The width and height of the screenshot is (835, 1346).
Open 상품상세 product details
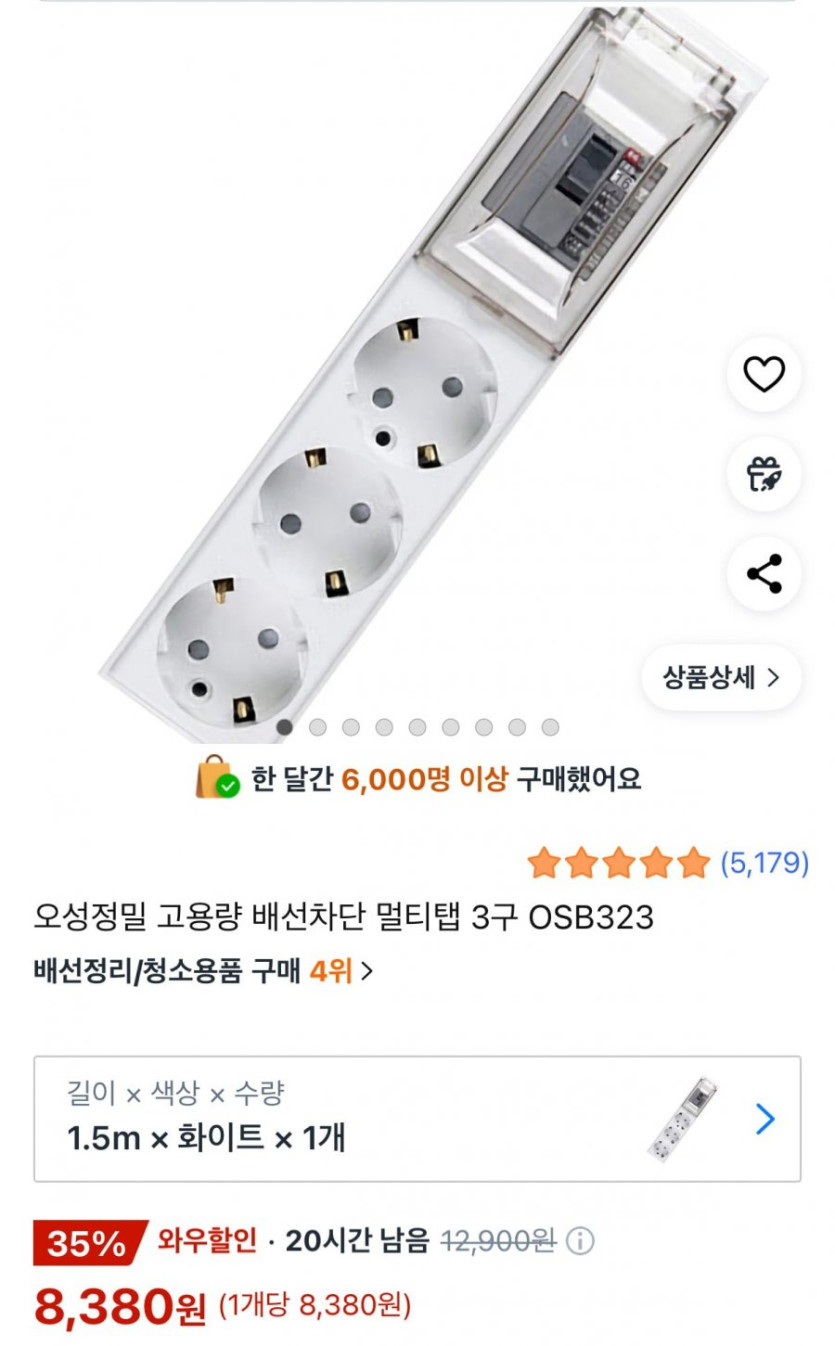pos(720,678)
